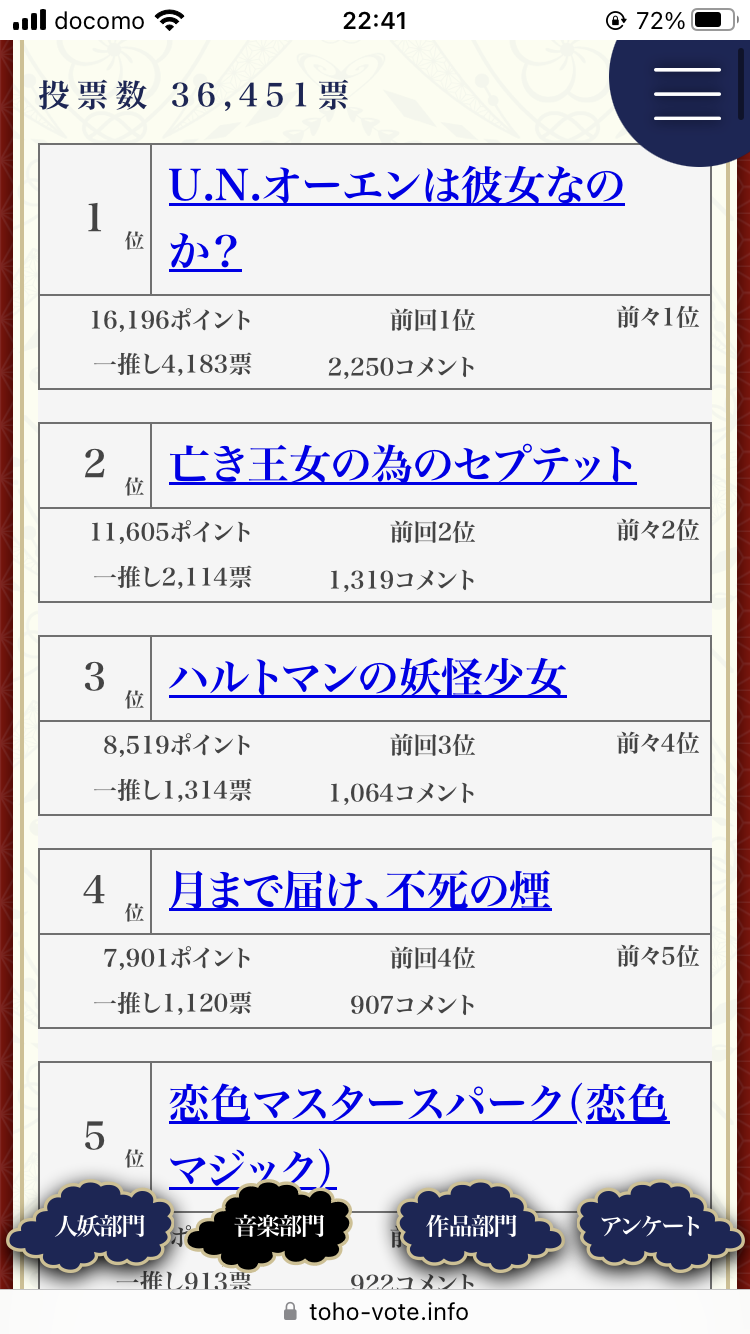
Task: Open the U.N.オーエンは彼女なのか? link
Action: (397, 218)
